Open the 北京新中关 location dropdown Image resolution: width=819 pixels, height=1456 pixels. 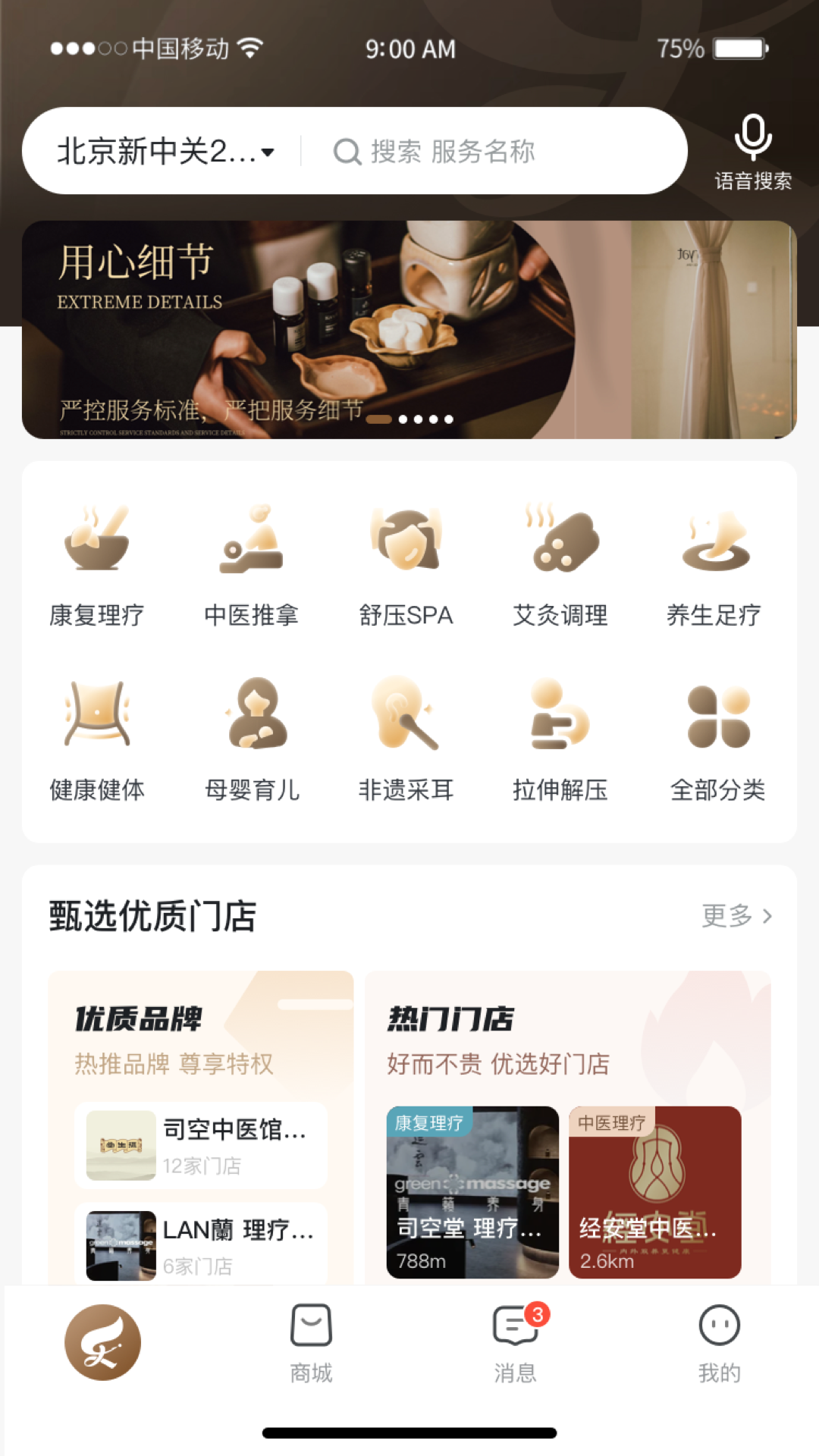pos(165,151)
